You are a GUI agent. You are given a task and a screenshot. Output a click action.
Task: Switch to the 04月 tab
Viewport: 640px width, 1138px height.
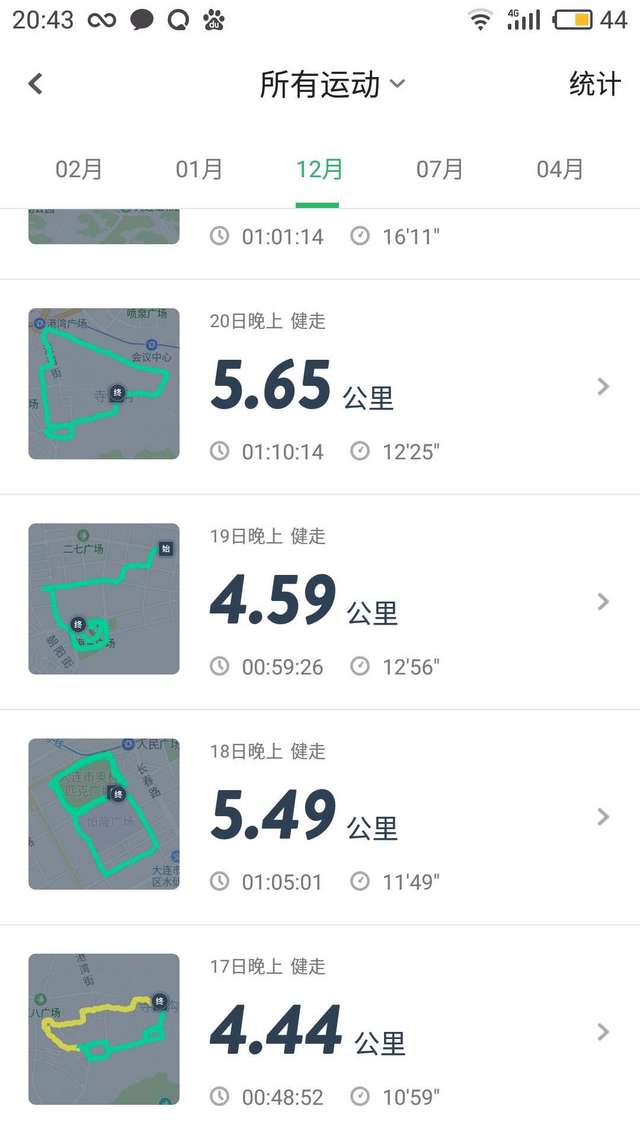pyautogui.click(x=559, y=169)
